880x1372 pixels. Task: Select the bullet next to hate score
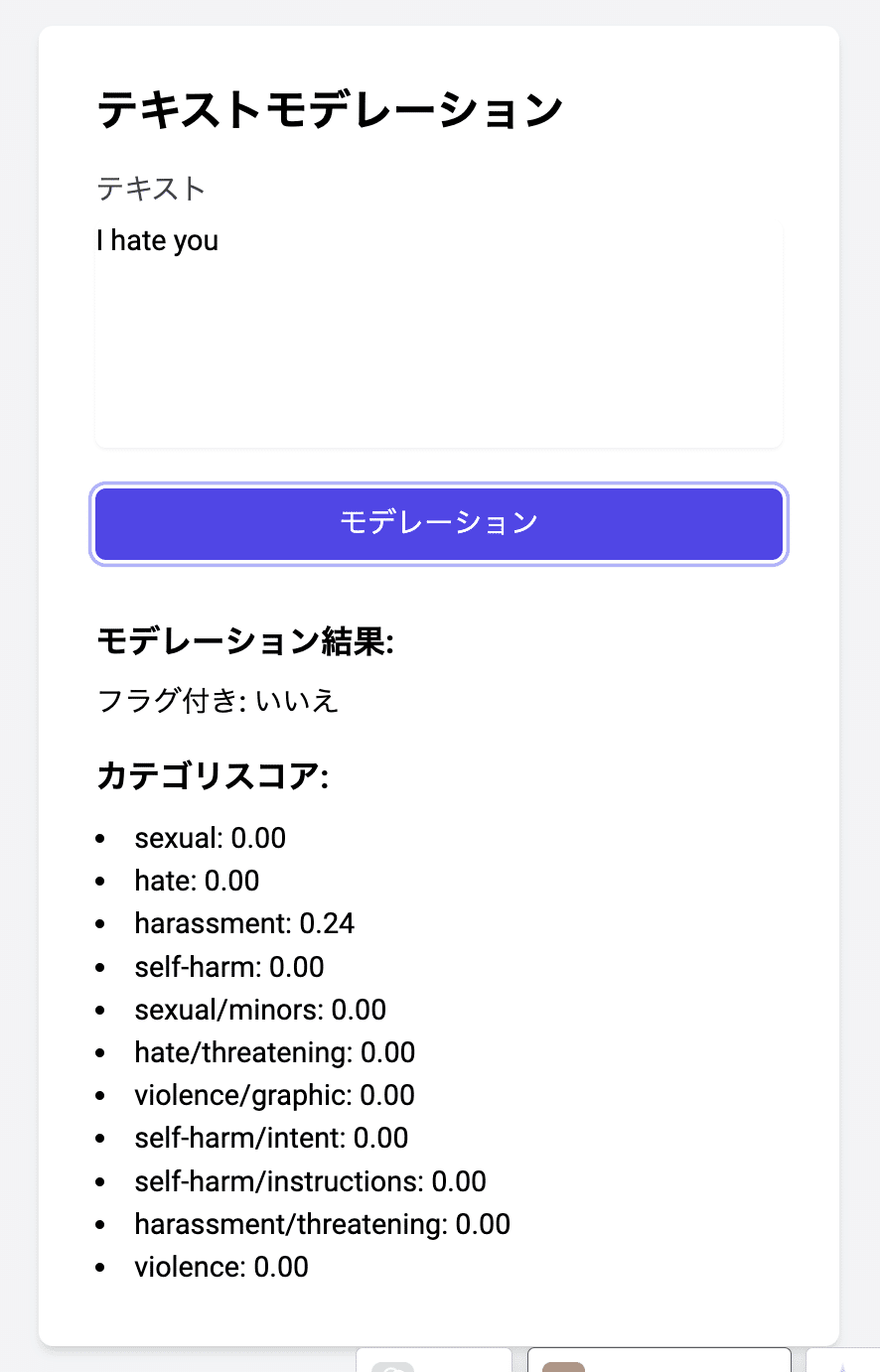(102, 882)
